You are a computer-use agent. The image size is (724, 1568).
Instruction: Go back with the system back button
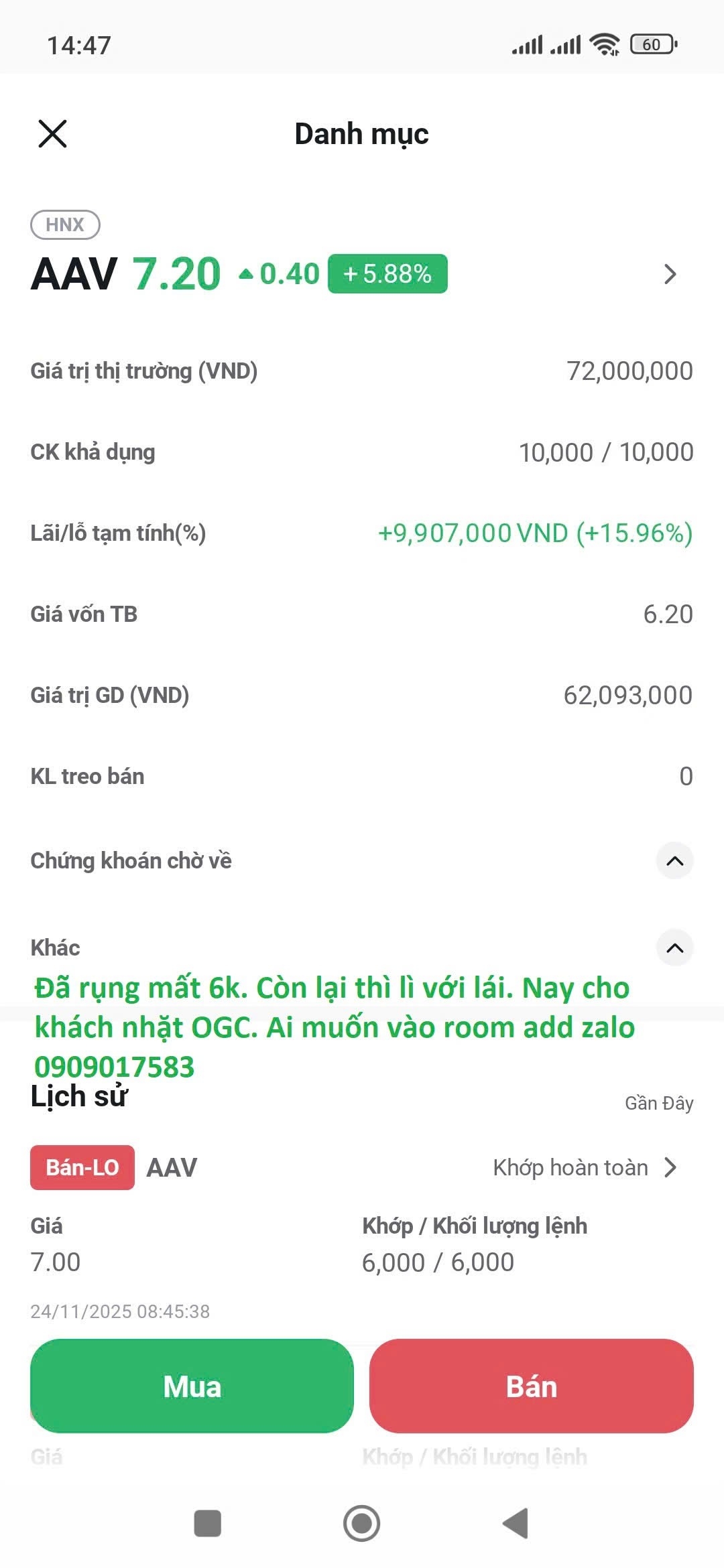click(x=516, y=1523)
